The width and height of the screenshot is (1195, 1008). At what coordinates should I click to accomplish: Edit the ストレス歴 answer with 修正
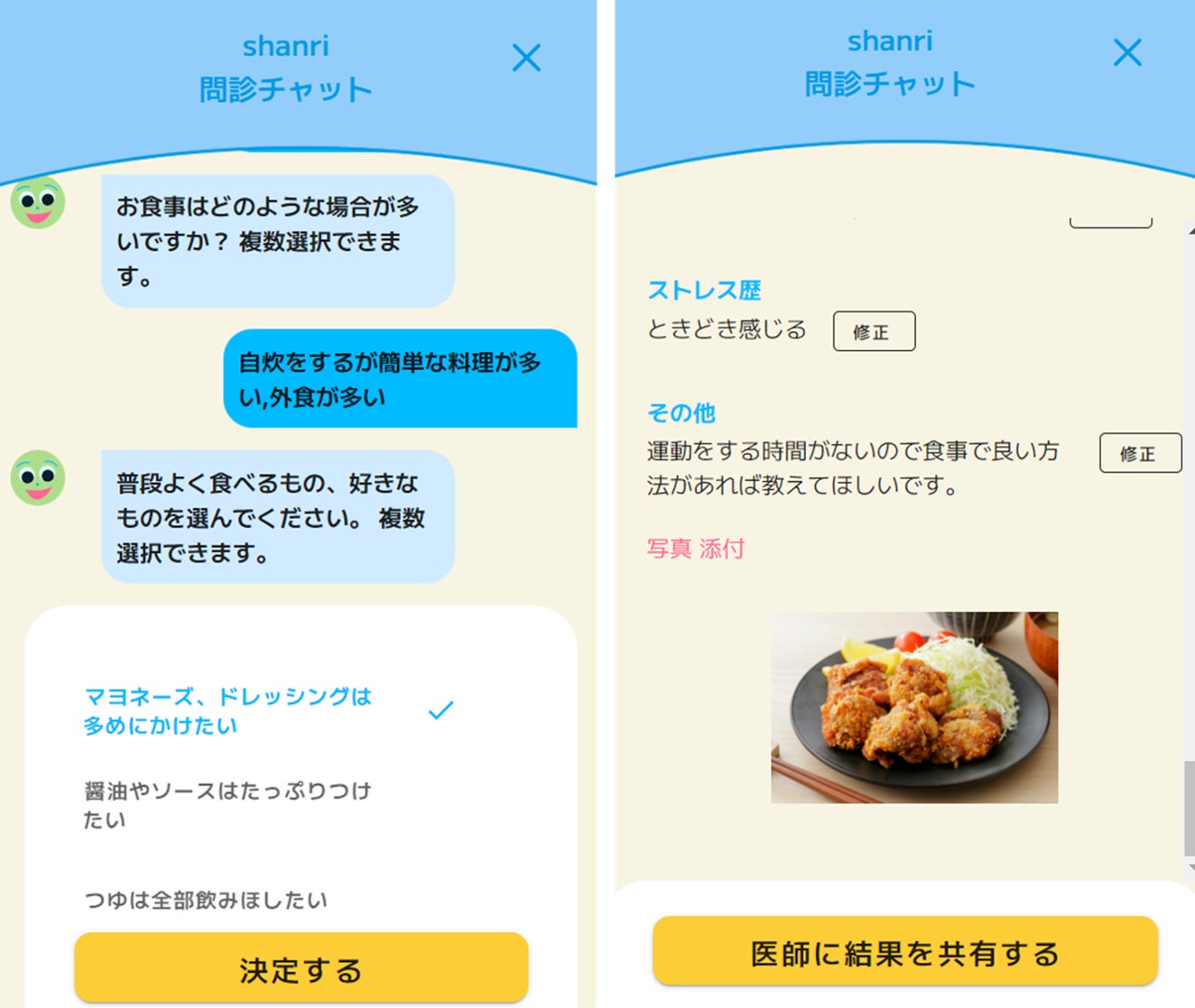point(873,331)
